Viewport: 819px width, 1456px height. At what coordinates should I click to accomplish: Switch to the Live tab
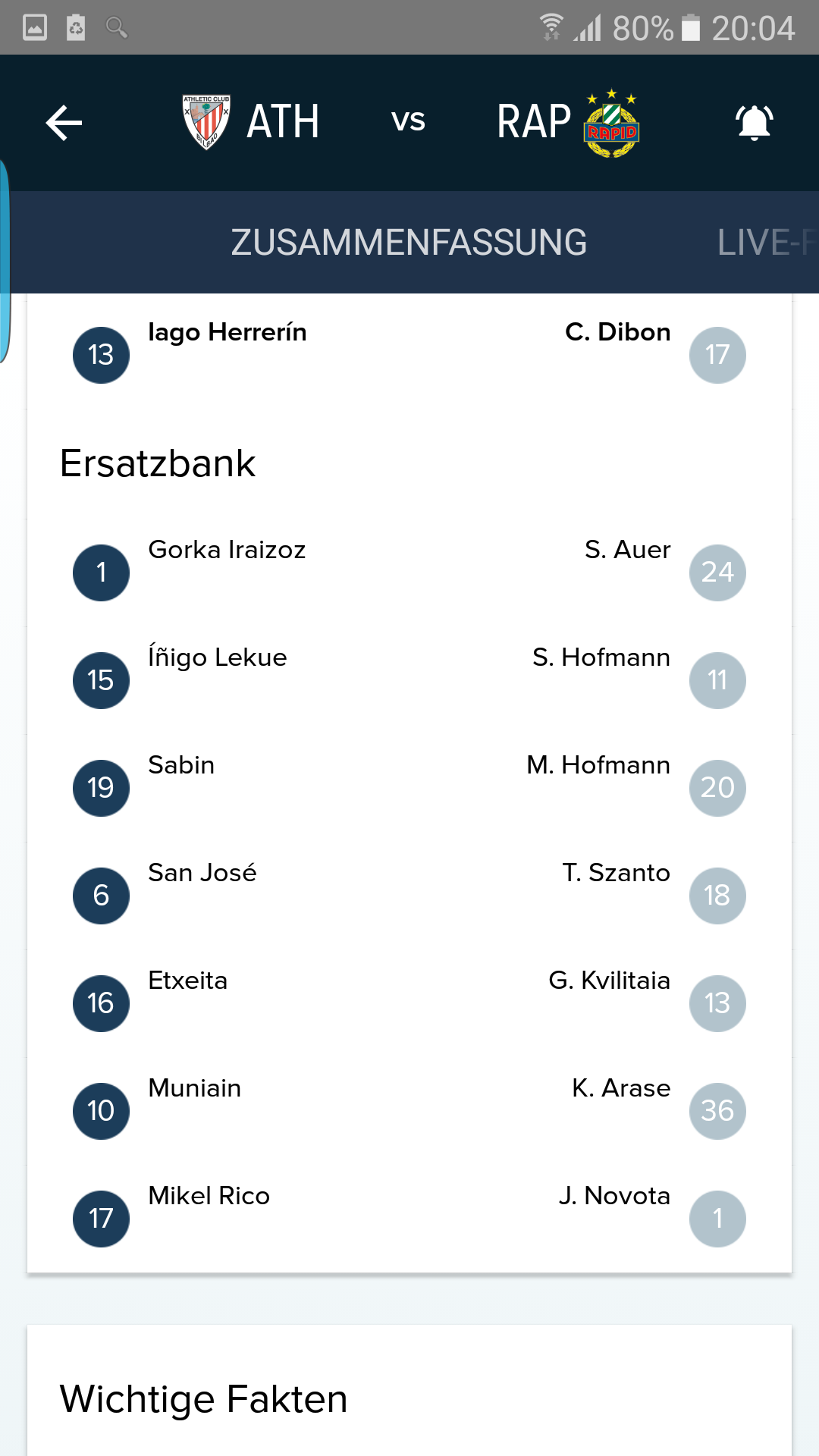(x=767, y=243)
